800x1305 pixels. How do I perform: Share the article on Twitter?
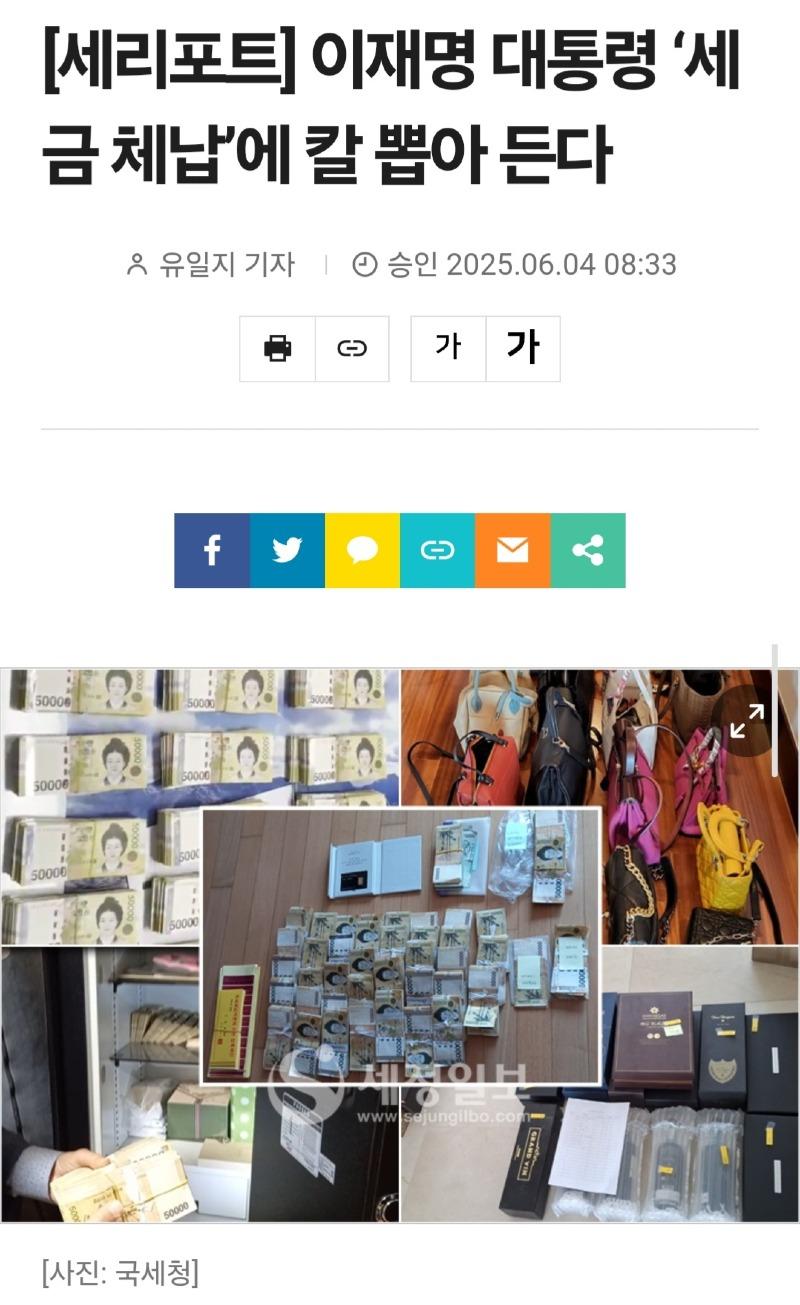point(287,551)
